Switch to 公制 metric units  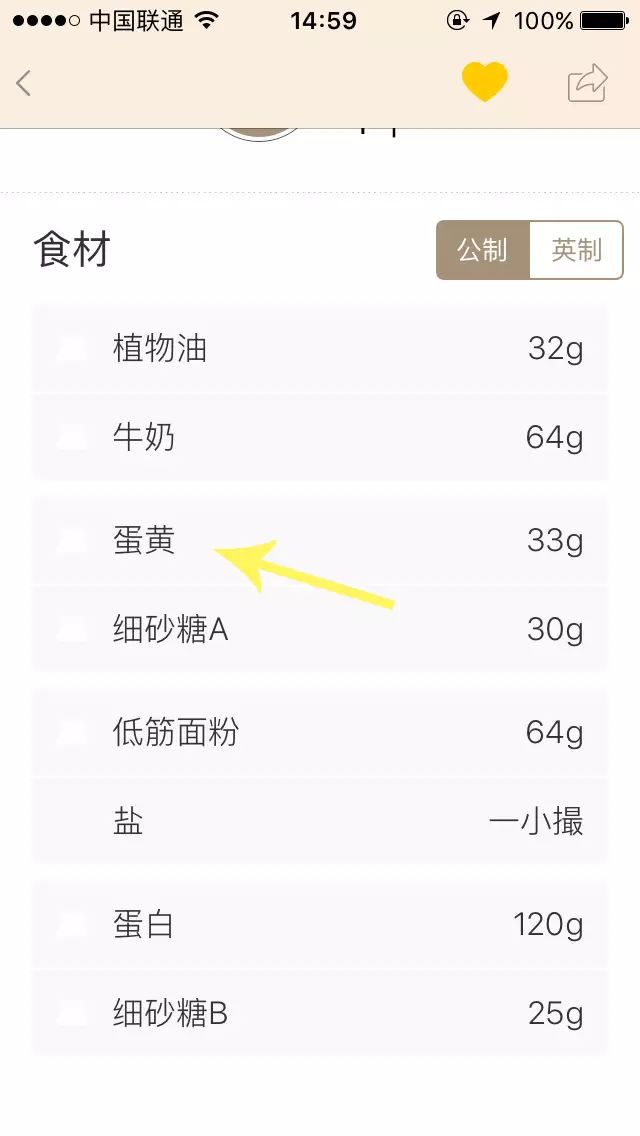[x=482, y=250]
